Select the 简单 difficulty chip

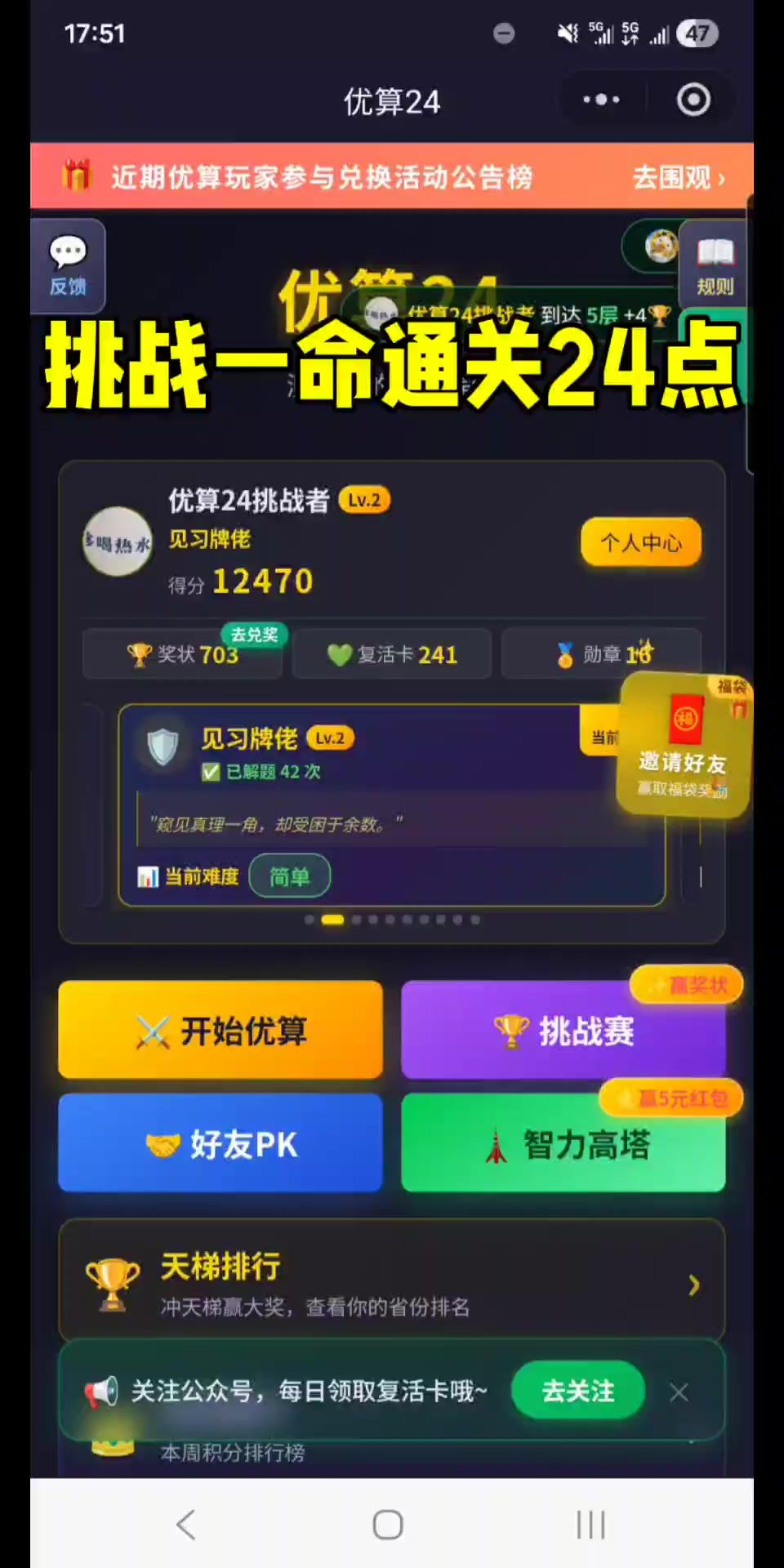click(x=290, y=876)
